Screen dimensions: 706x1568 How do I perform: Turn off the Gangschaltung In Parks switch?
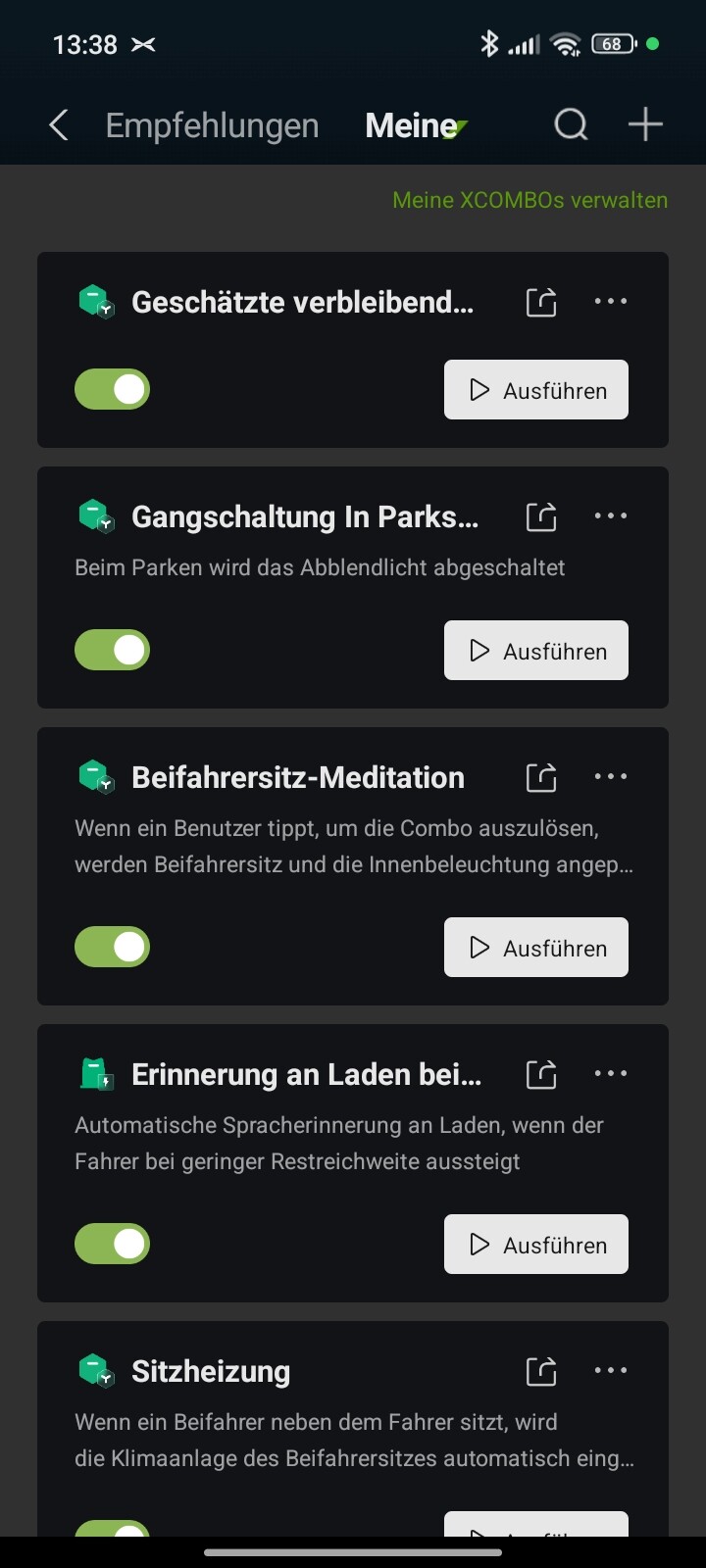click(x=113, y=650)
